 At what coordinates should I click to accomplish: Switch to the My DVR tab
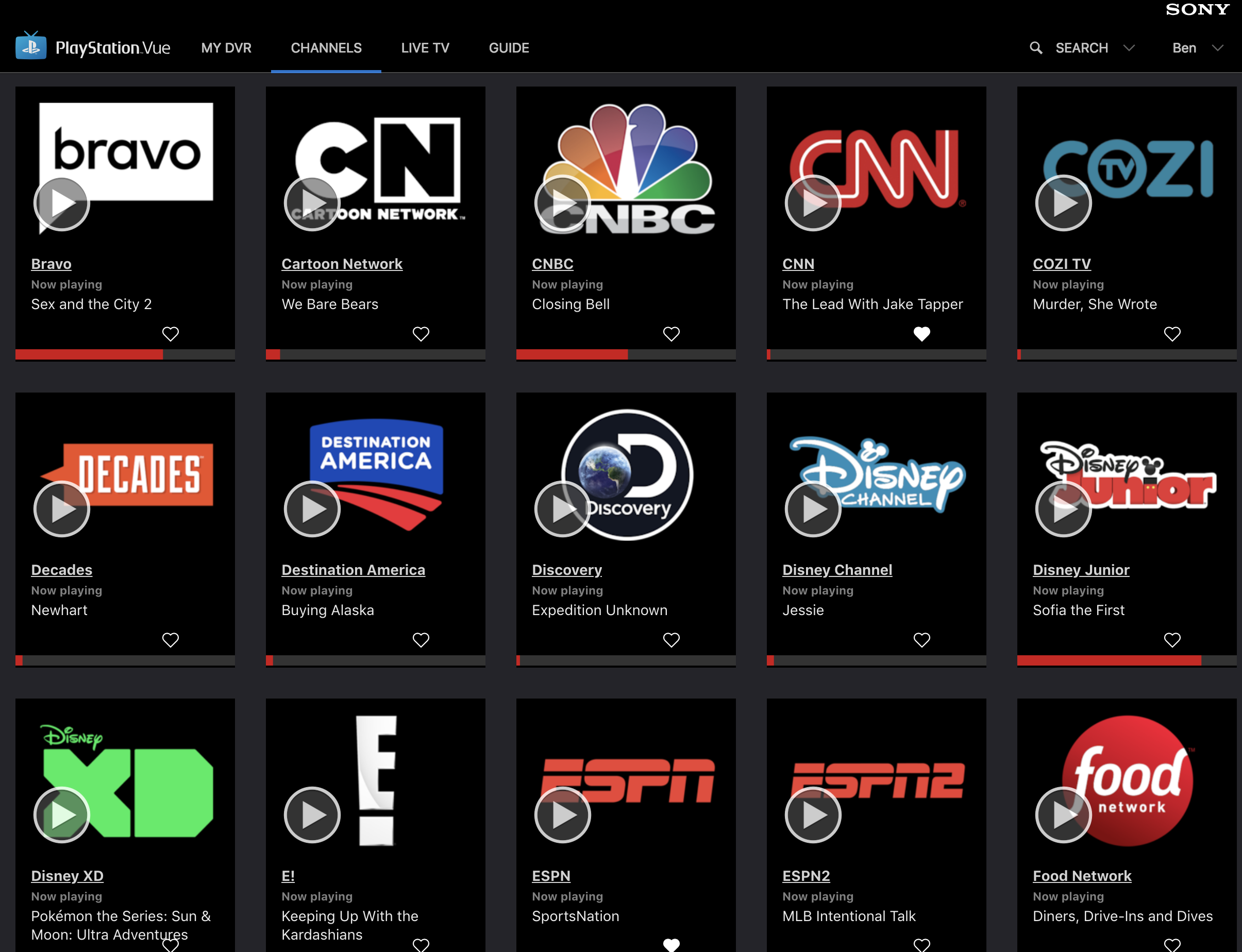pyautogui.click(x=226, y=48)
